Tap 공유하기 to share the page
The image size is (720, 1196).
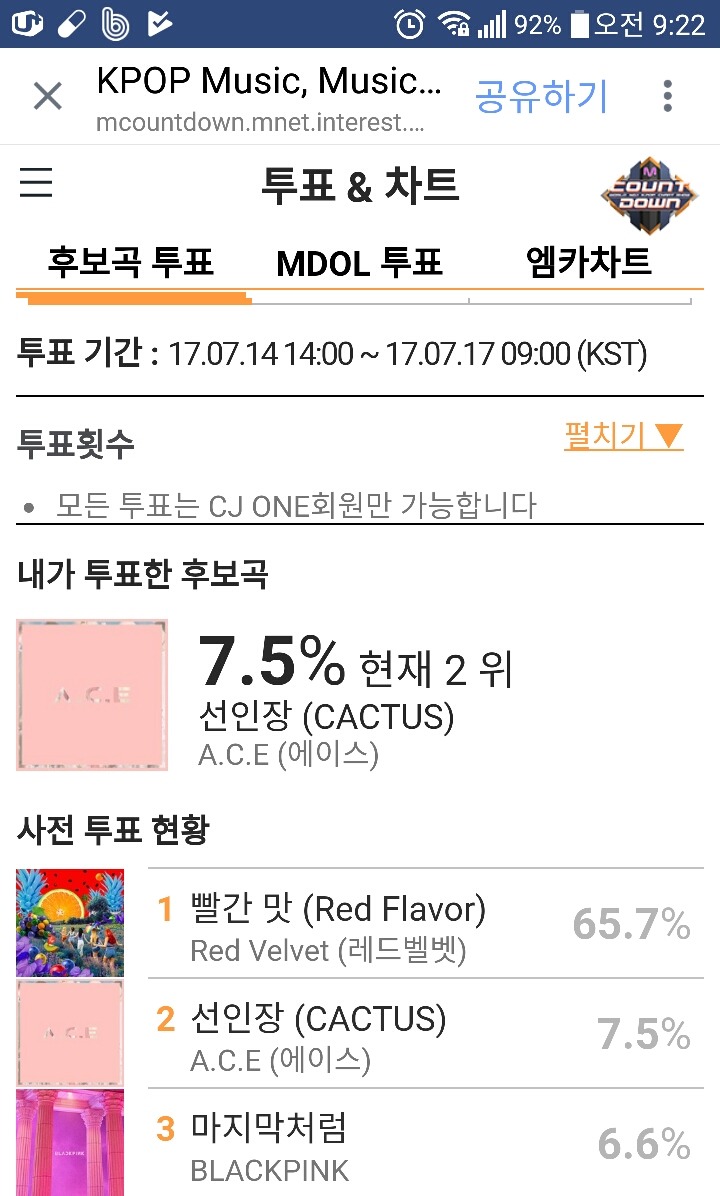[x=541, y=97]
